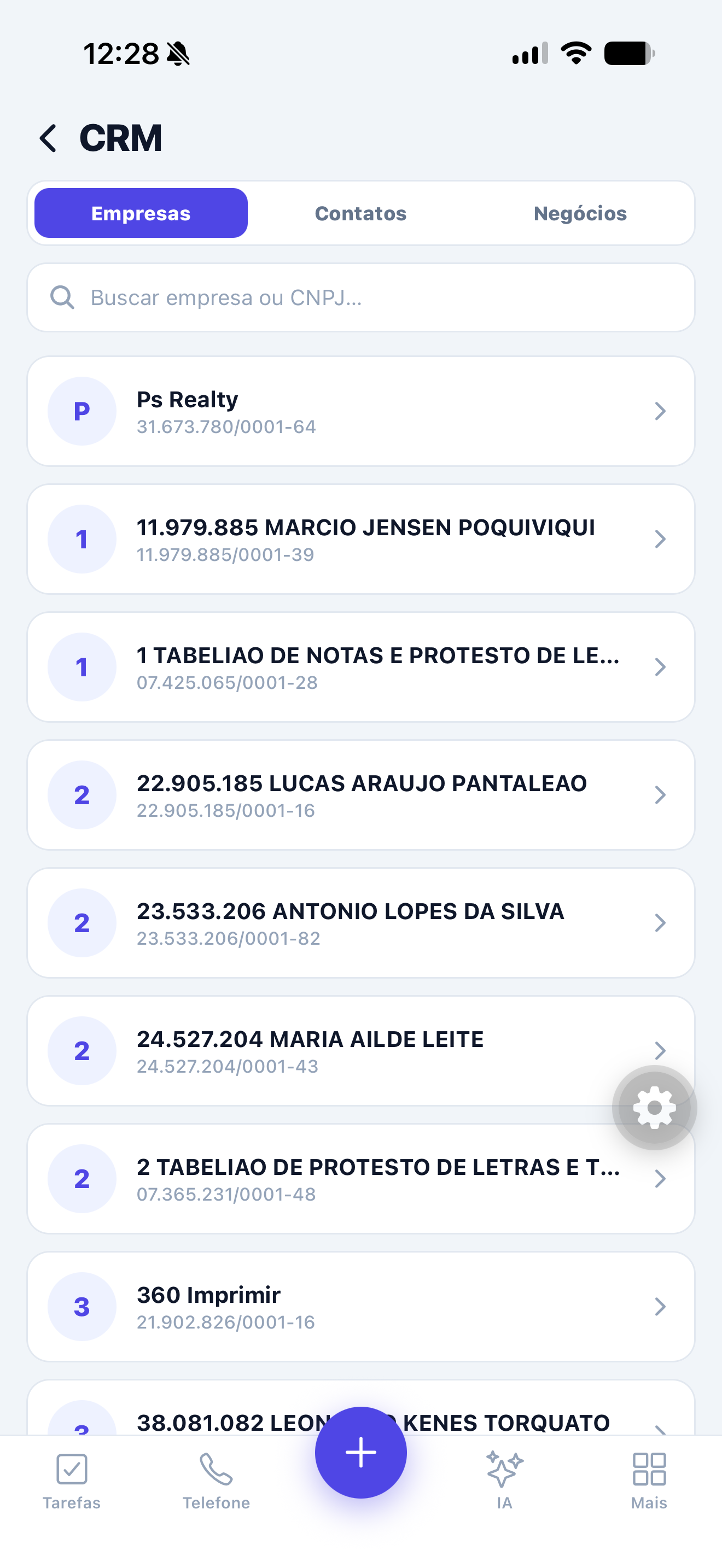
Task: Switch to the Negócios tab
Action: (x=580, y=213)
